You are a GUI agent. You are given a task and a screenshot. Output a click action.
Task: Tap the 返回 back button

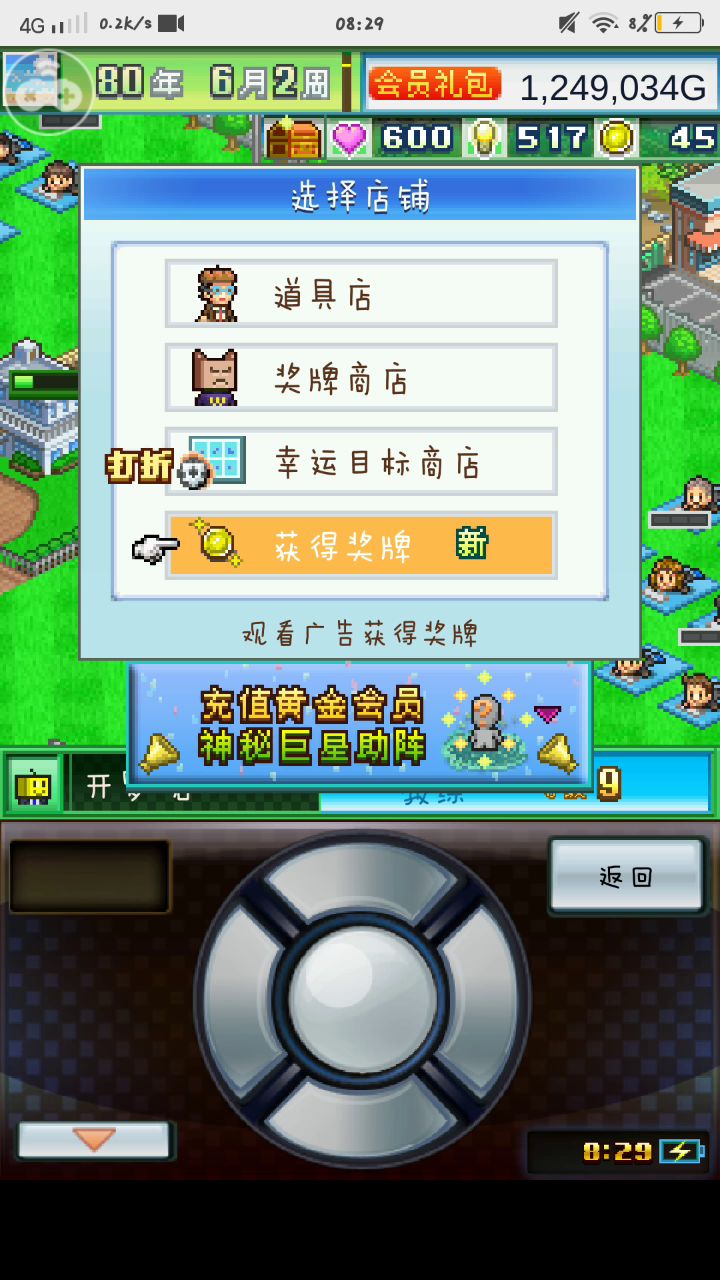(x=626, y=876)
